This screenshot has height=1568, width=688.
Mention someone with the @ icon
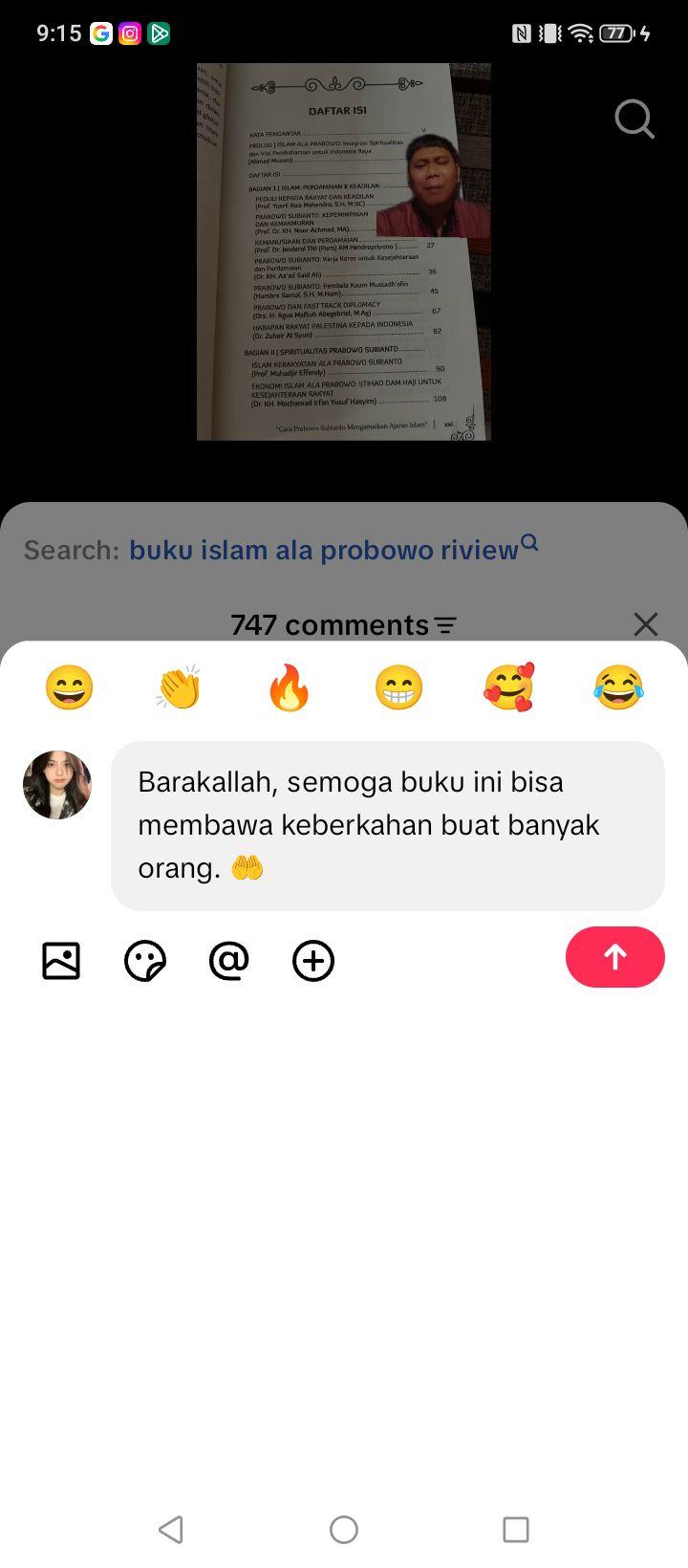[x=229, y=961]
